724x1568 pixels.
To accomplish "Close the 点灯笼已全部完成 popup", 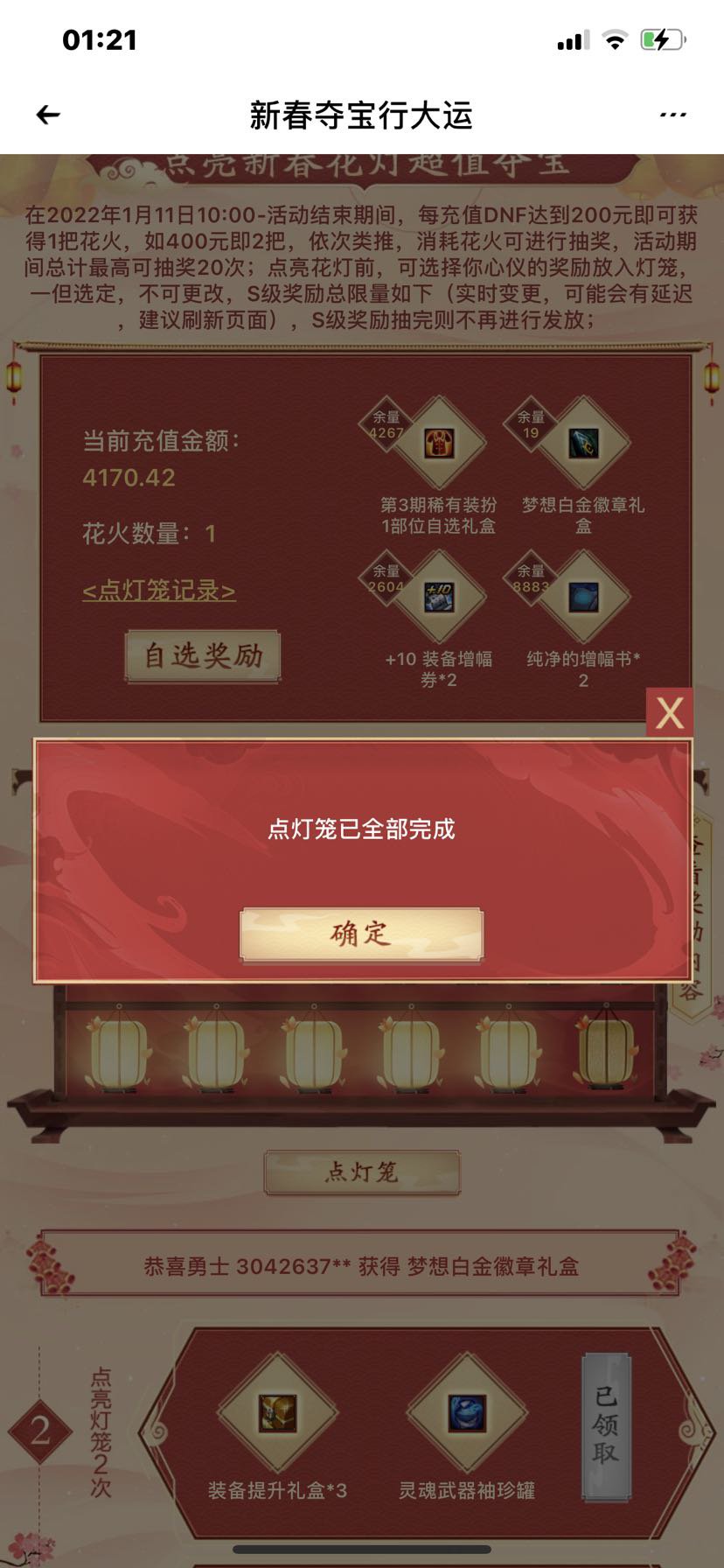I will (670, 714).
